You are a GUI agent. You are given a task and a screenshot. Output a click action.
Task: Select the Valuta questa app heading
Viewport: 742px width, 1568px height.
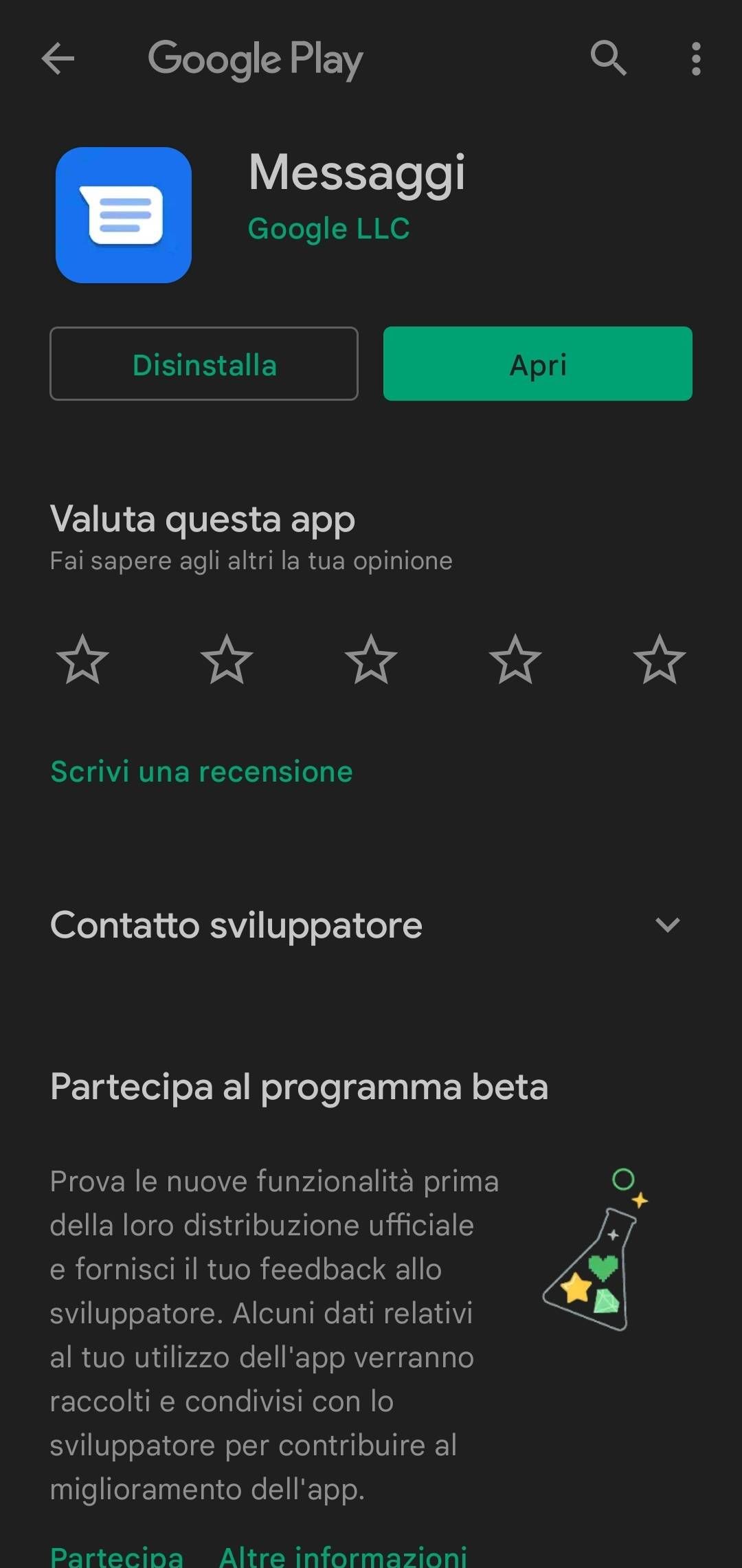tap(203, 520)
